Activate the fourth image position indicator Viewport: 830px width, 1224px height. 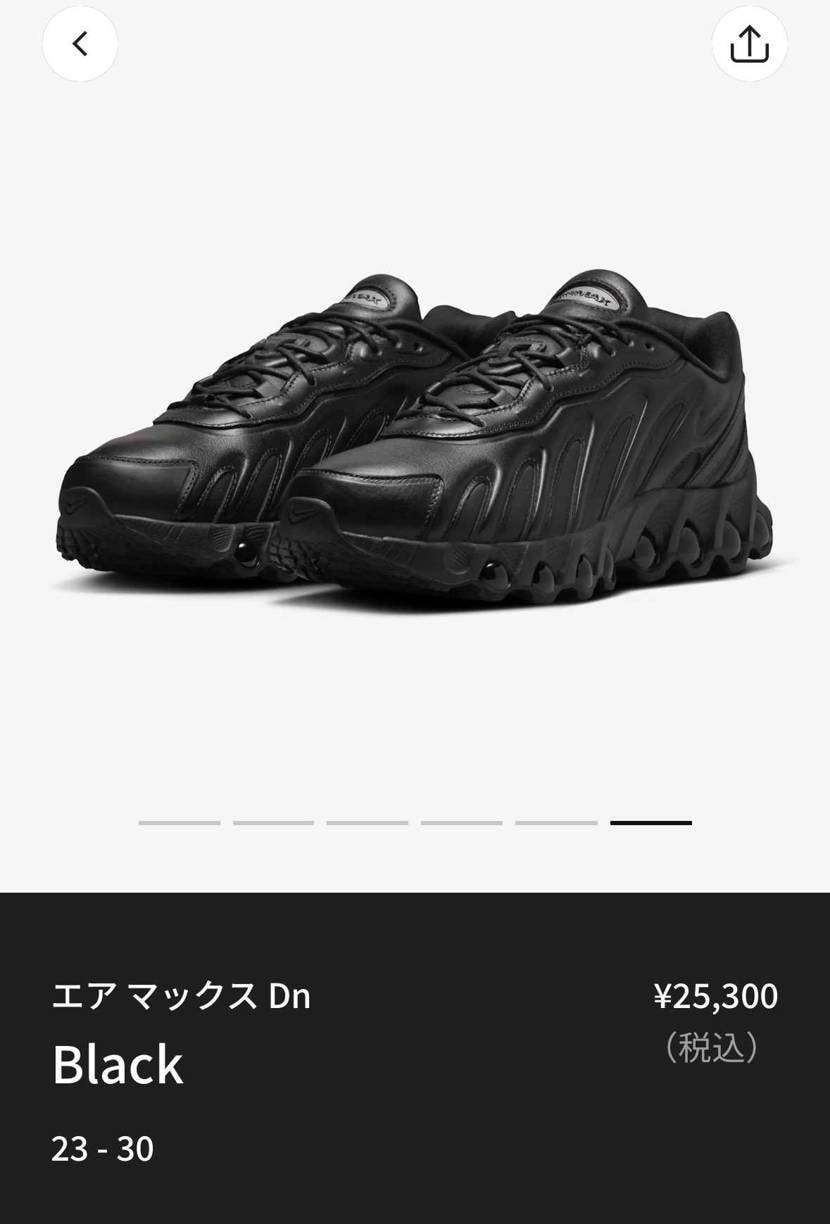[x=461, y=822]
